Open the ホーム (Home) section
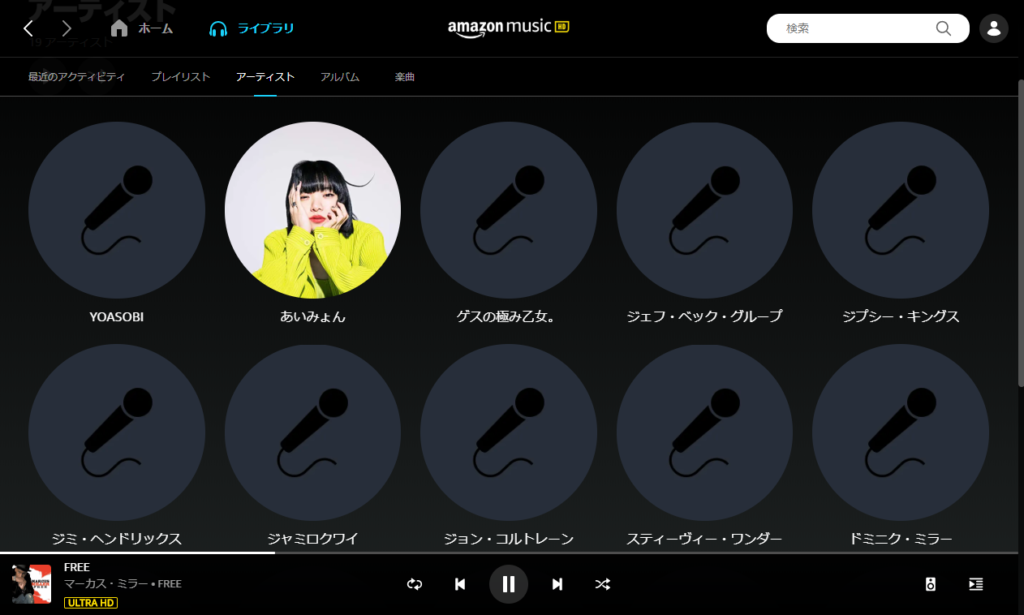 coord(141,28)
